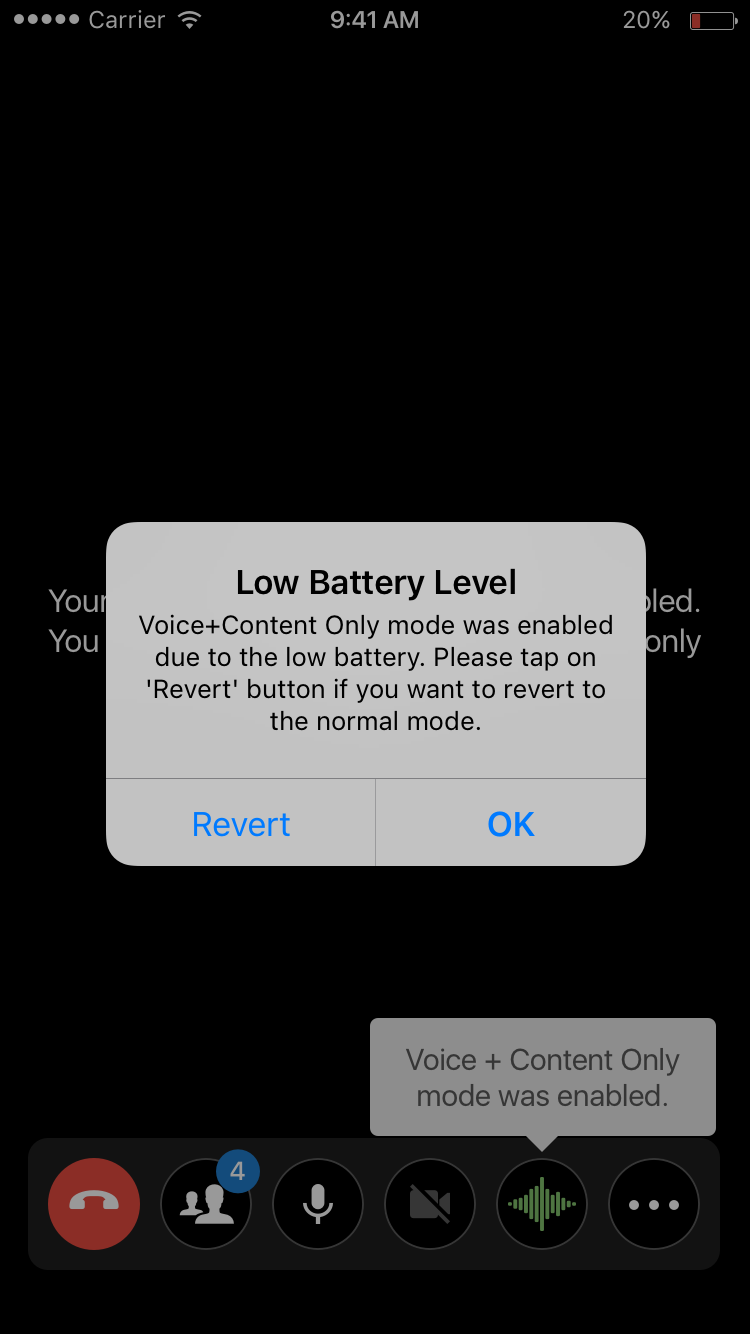Image resolution: width=750 pixels, height=1334 pixels.
Task: Open the participants list showing 4
Action: click(x=206, y=1204)
